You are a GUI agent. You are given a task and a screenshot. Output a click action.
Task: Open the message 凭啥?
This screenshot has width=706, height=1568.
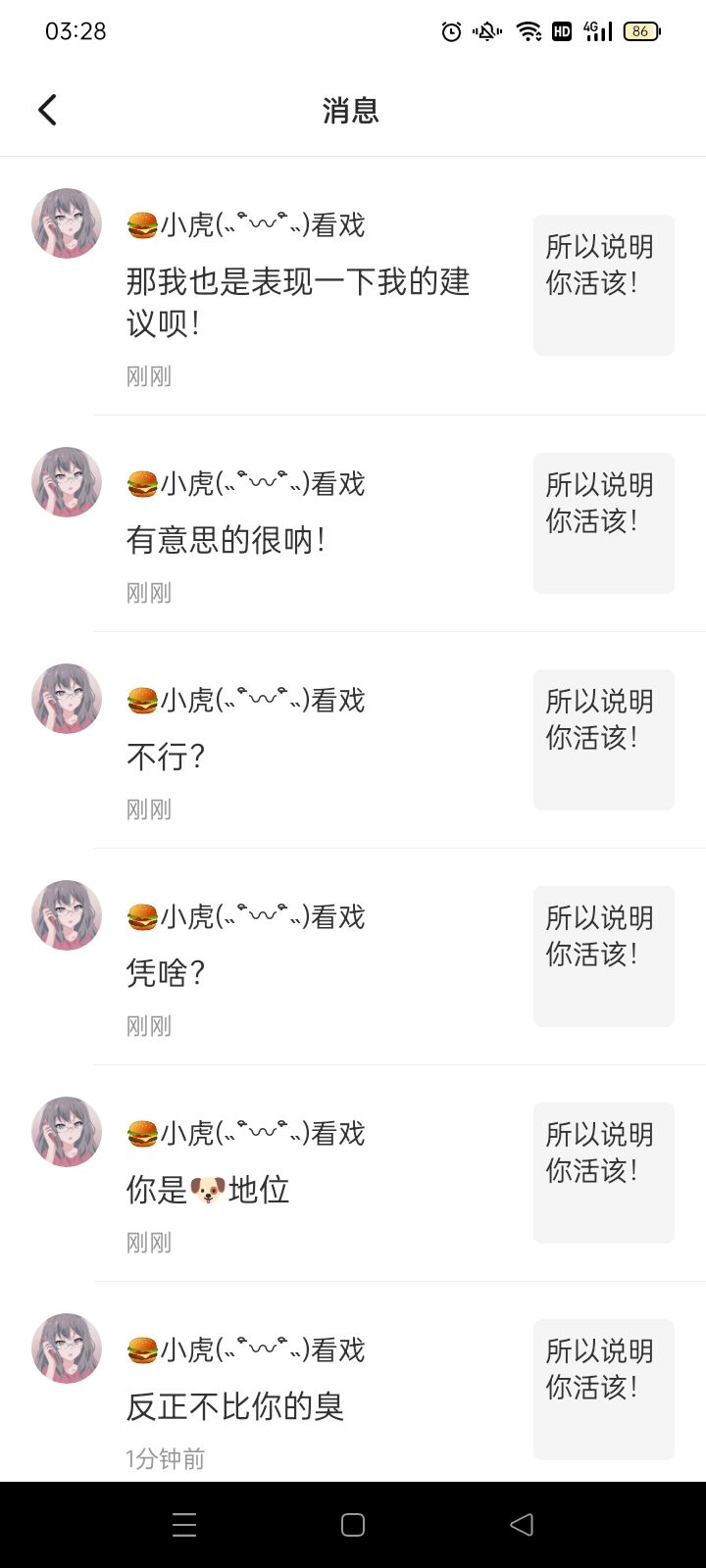pyautogui.click(x=165, y=973)
